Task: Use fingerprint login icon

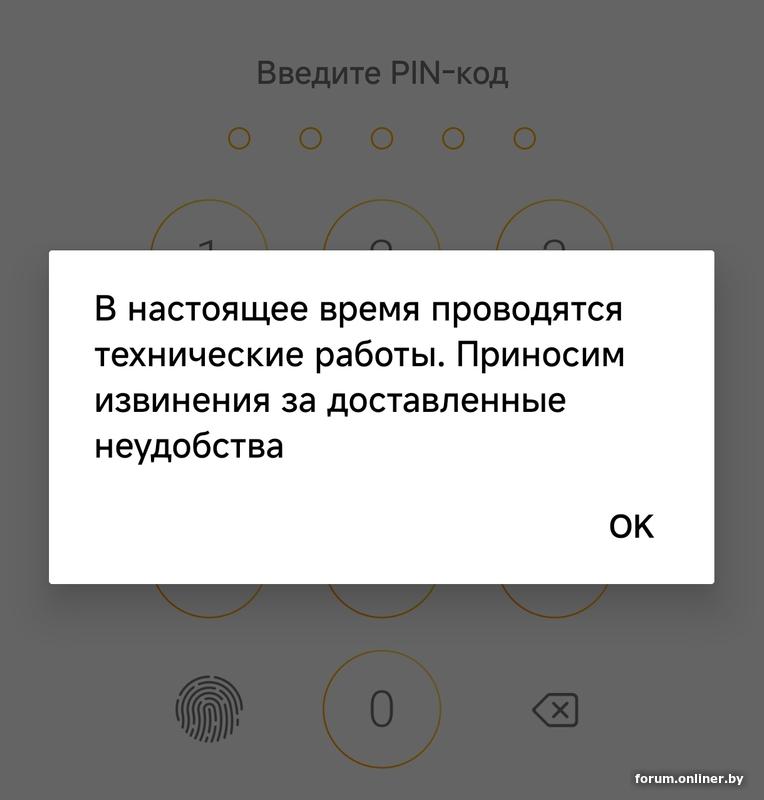Action: pyautogui.click(x=209, y=710)
